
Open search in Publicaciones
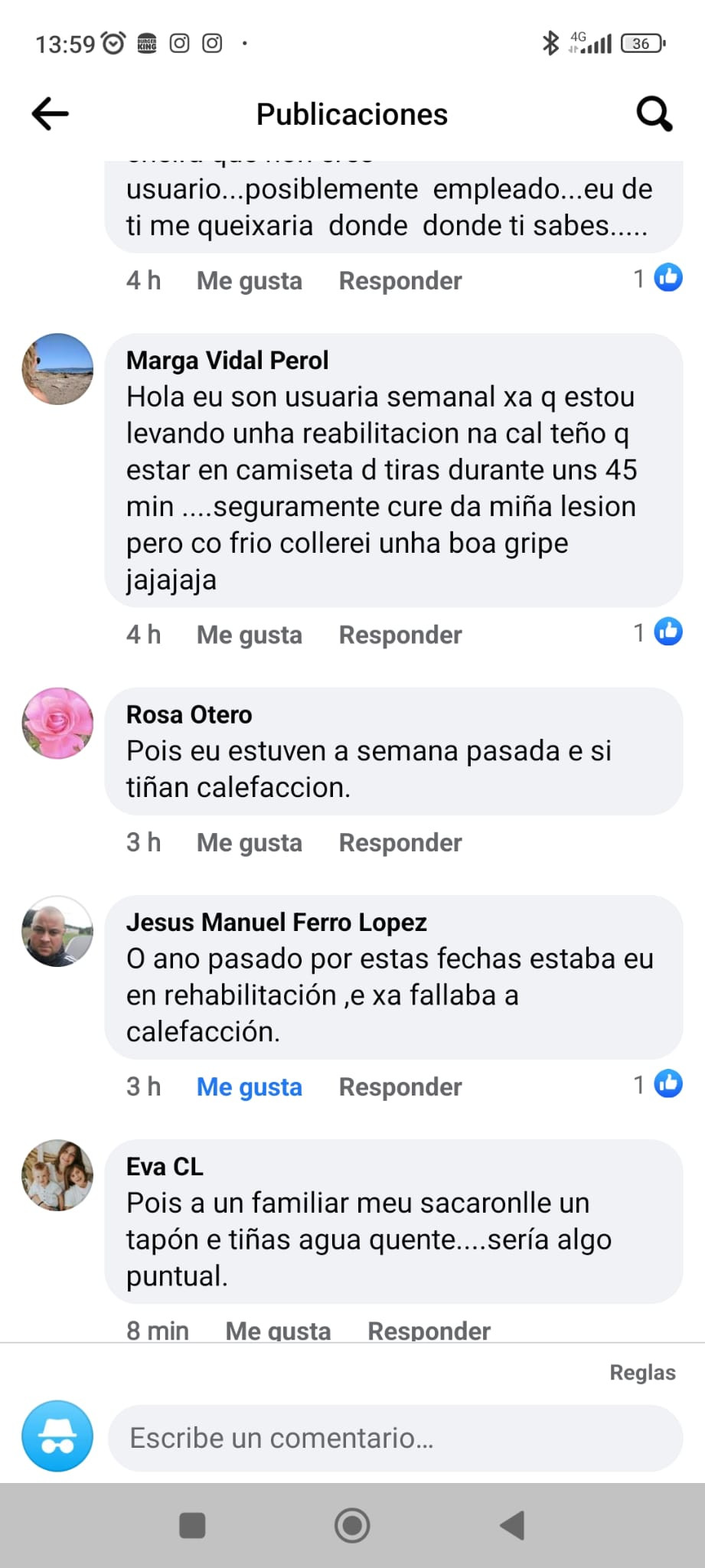(654, 114)
